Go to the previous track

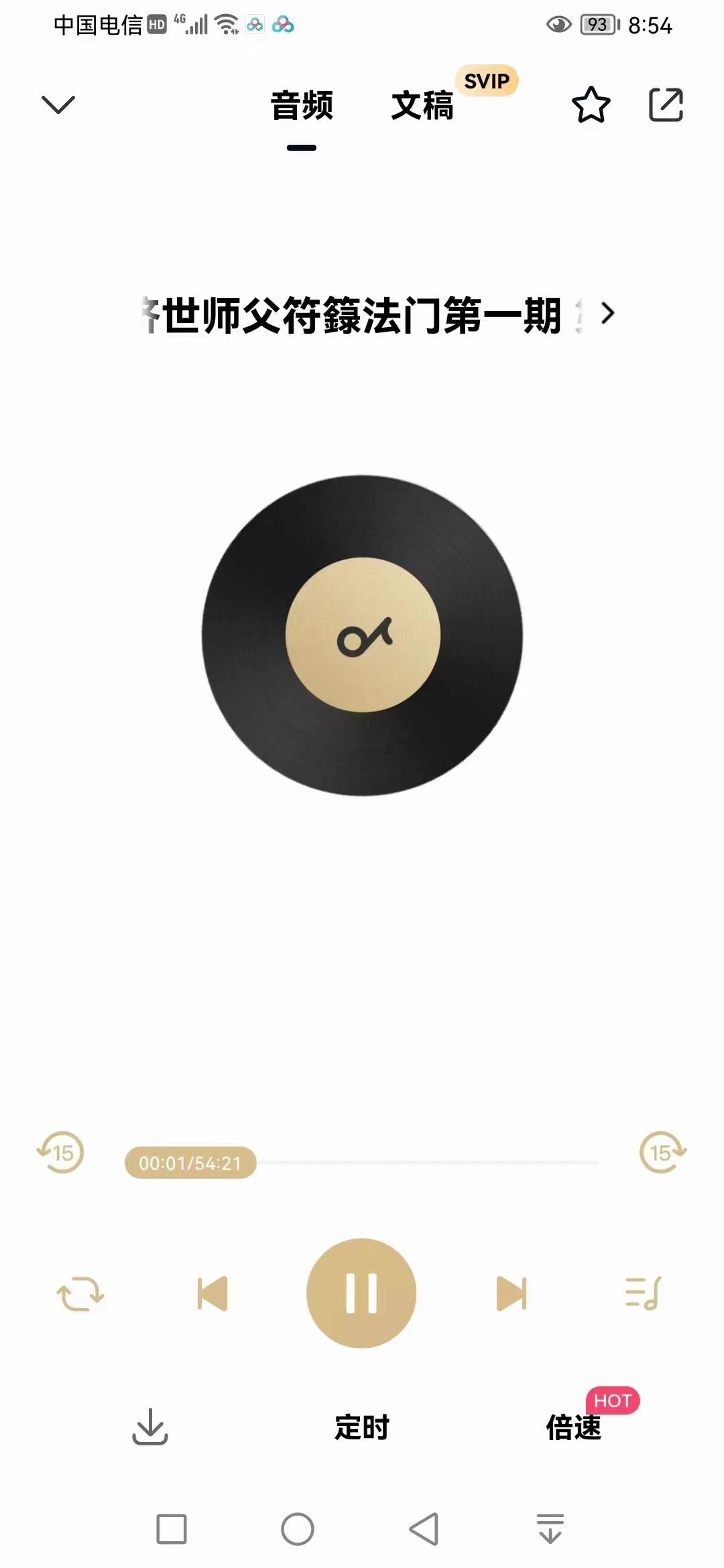pos(213,1293)
